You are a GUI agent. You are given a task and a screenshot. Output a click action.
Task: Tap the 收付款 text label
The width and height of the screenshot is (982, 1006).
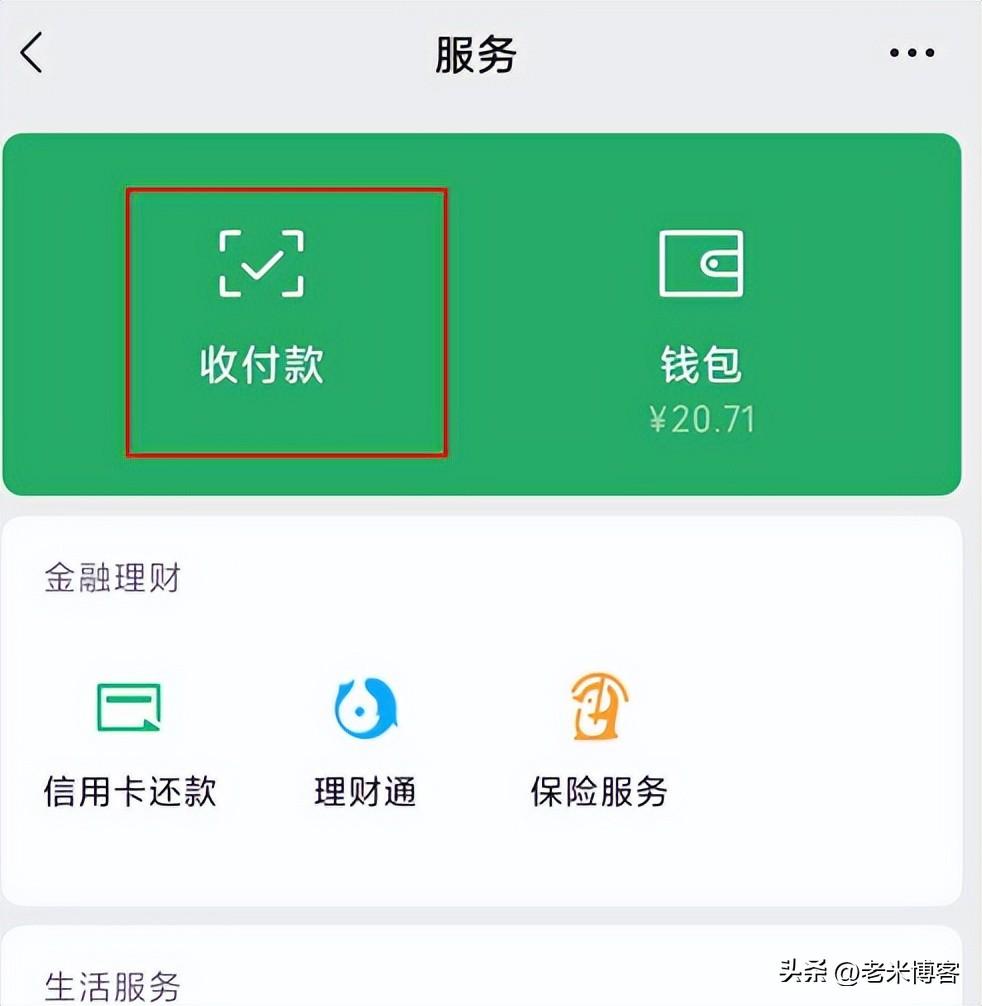[x=262, y=365]
